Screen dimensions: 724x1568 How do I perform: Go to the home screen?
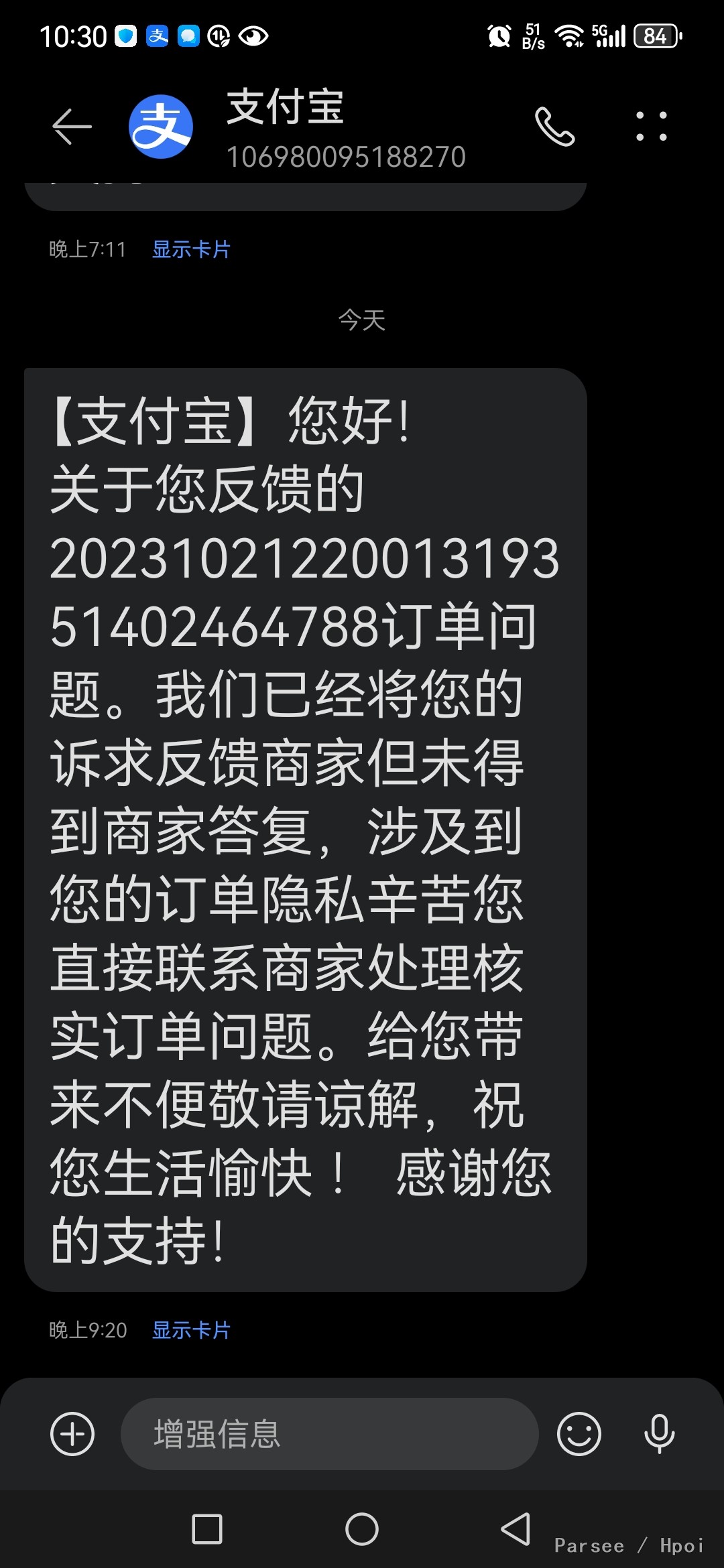coord(362,1529)
